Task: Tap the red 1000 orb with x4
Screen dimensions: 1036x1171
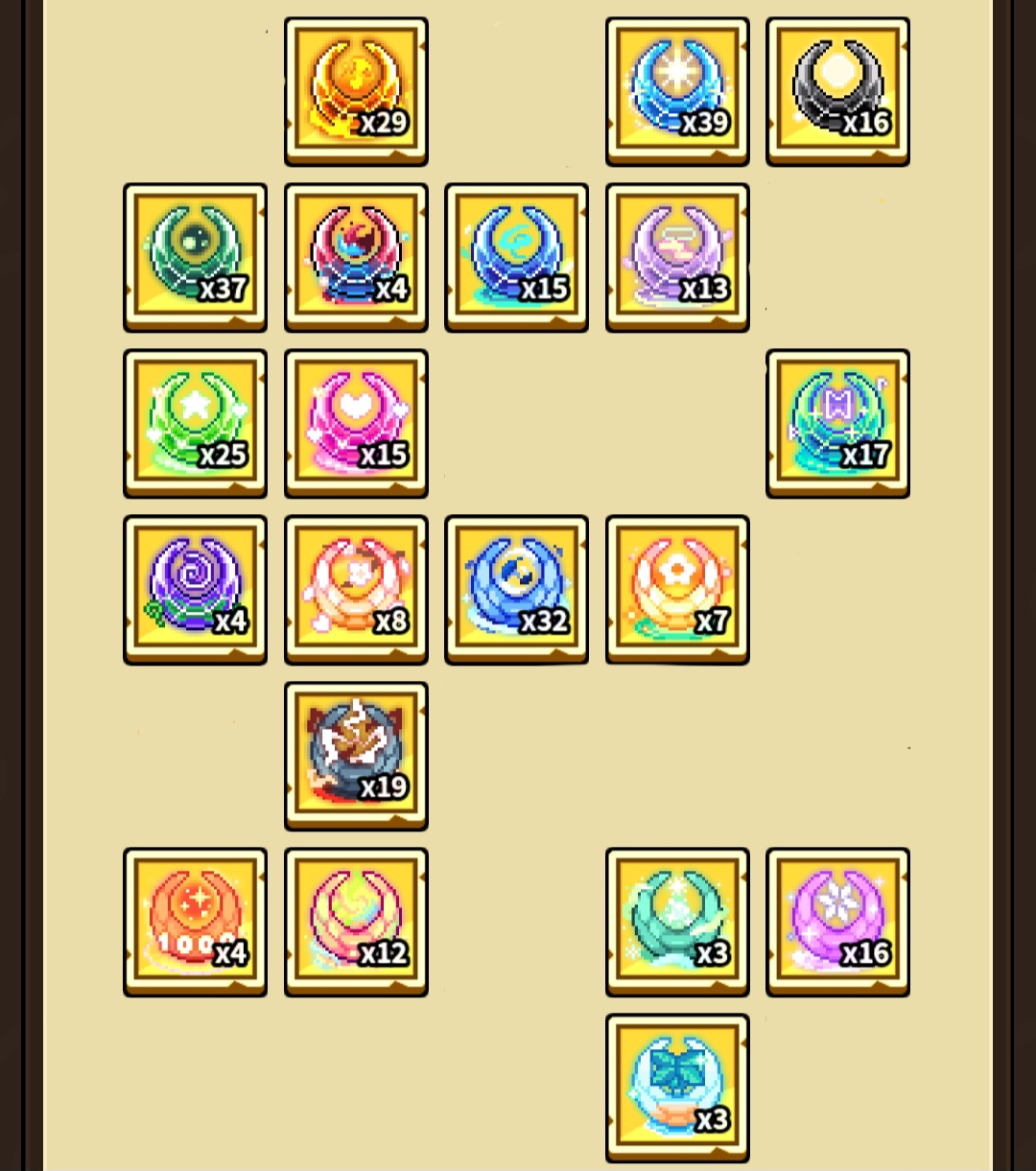Action: (195, 922)
